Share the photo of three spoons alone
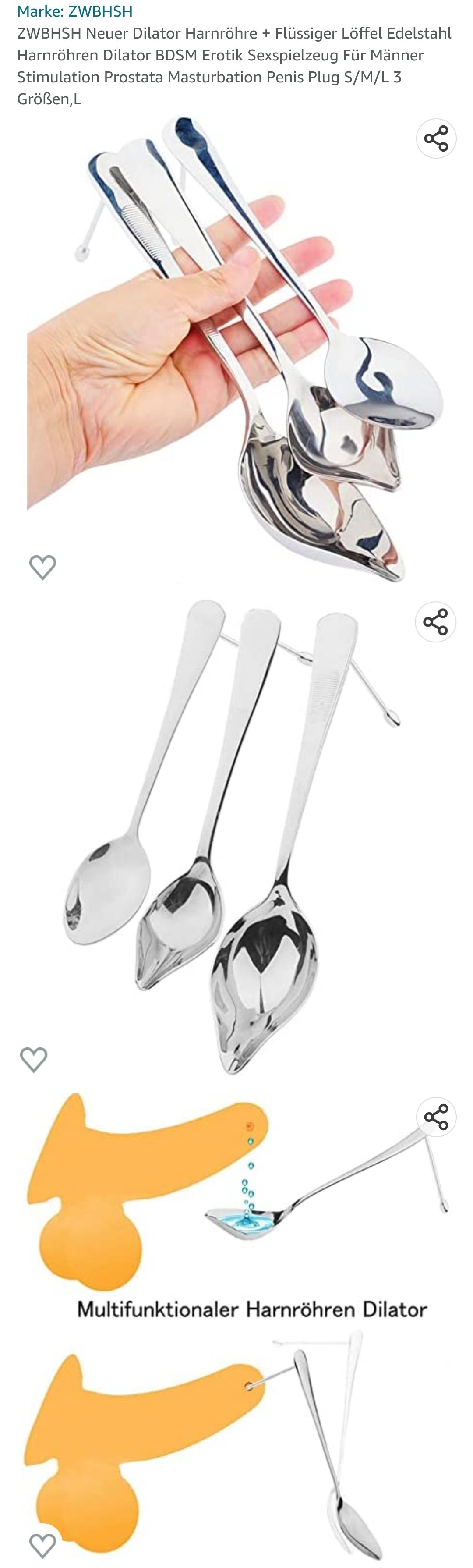The height and width of the screenshot is (1568, 473). point(435,622)
